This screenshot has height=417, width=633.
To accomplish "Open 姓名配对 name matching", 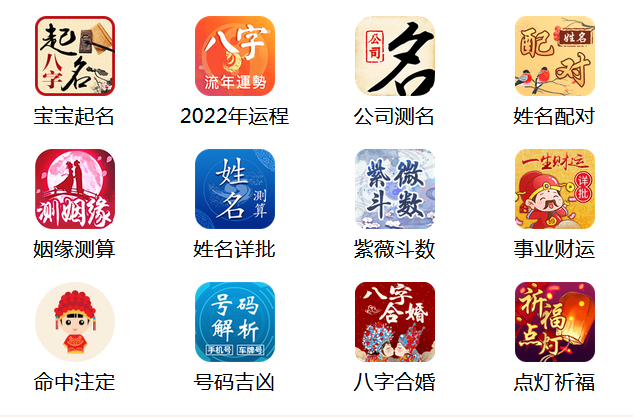I will click(555, 57).
